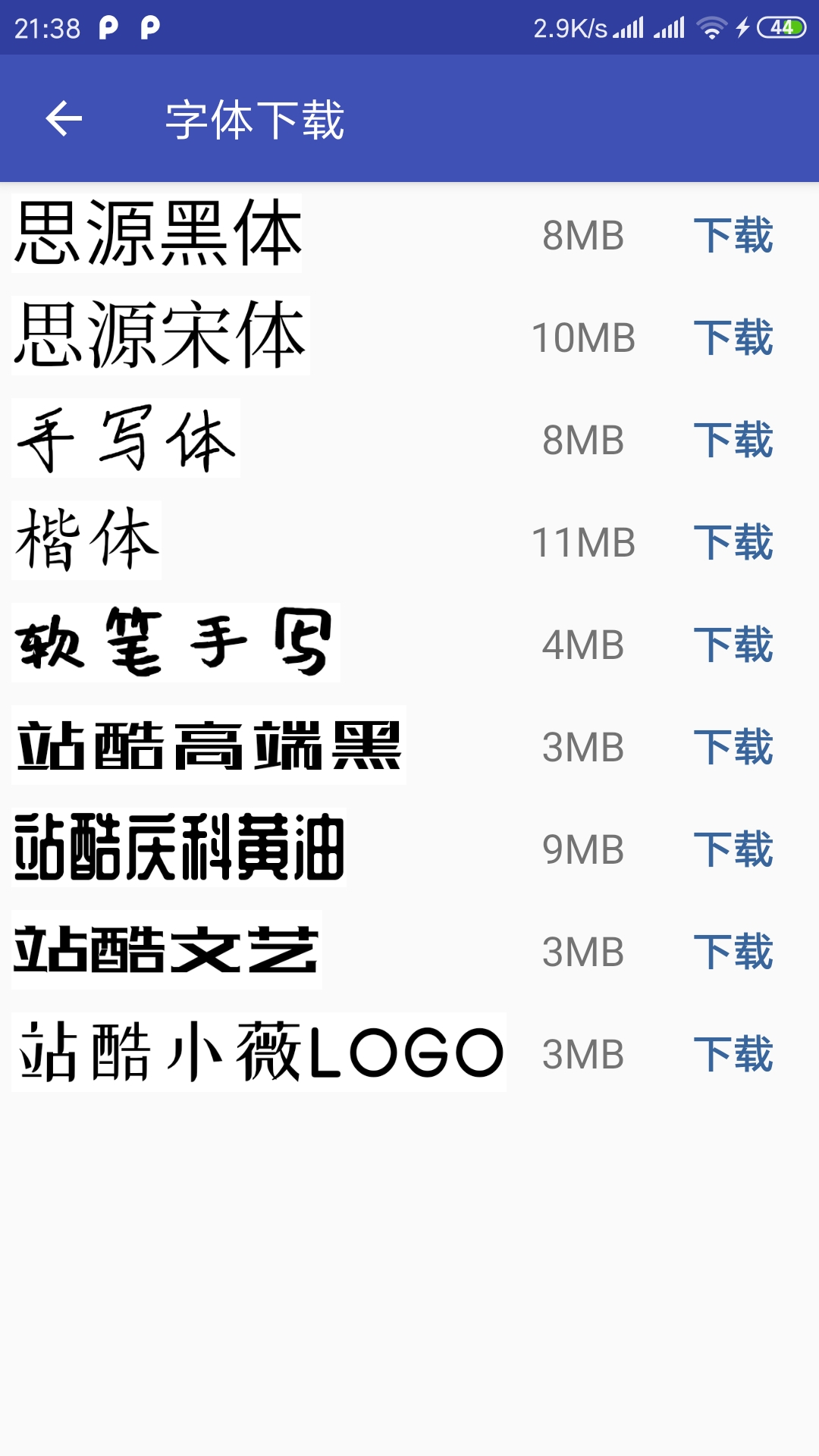
Task: Tap the 思源宋体 font preview
Action: 161,336
